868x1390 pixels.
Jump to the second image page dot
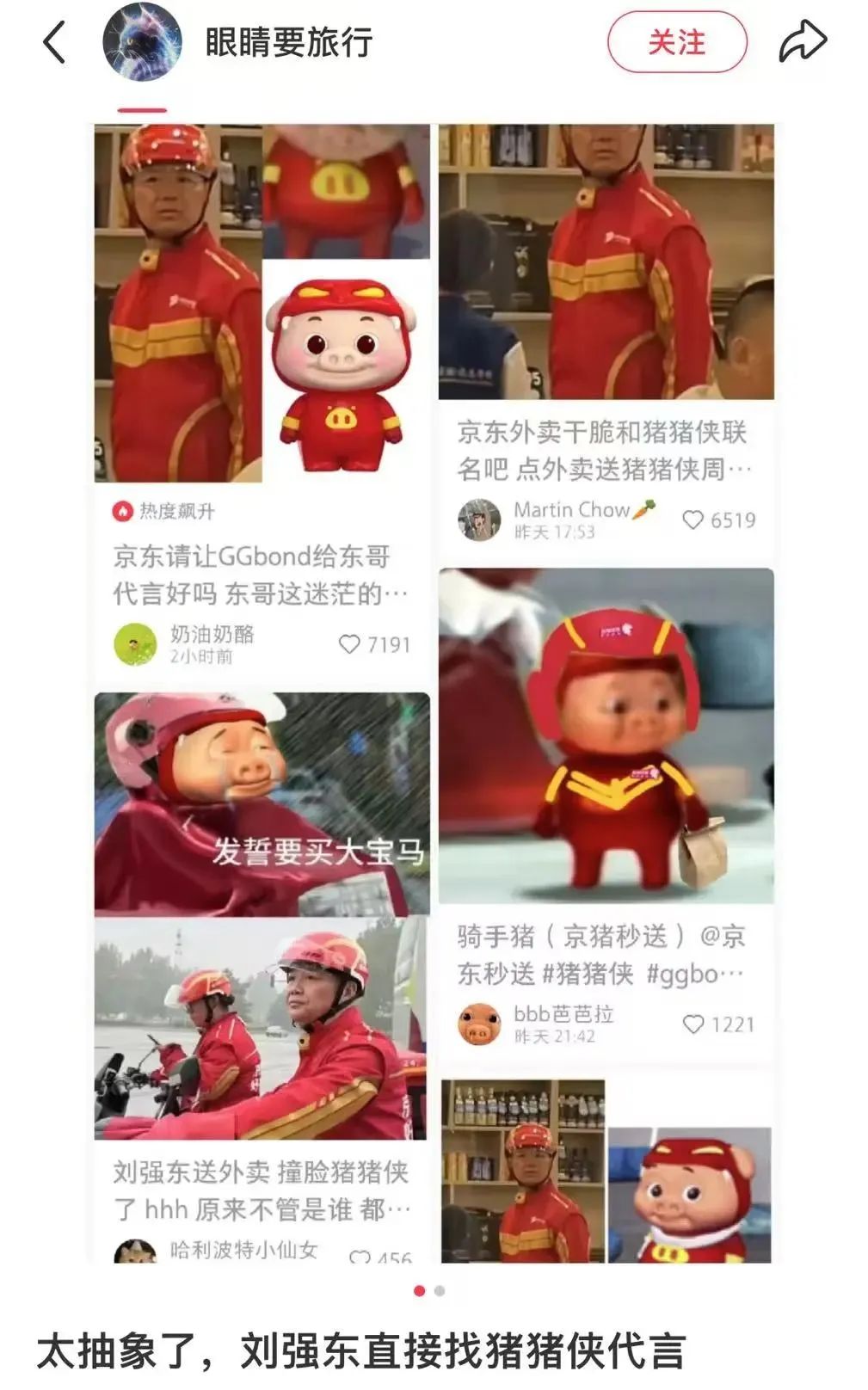pos(440,1290)
